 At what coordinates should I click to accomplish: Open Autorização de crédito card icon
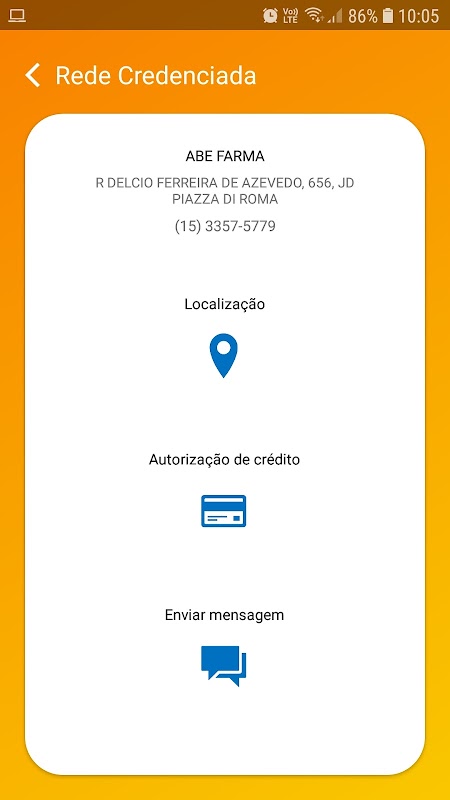(223, 511)
